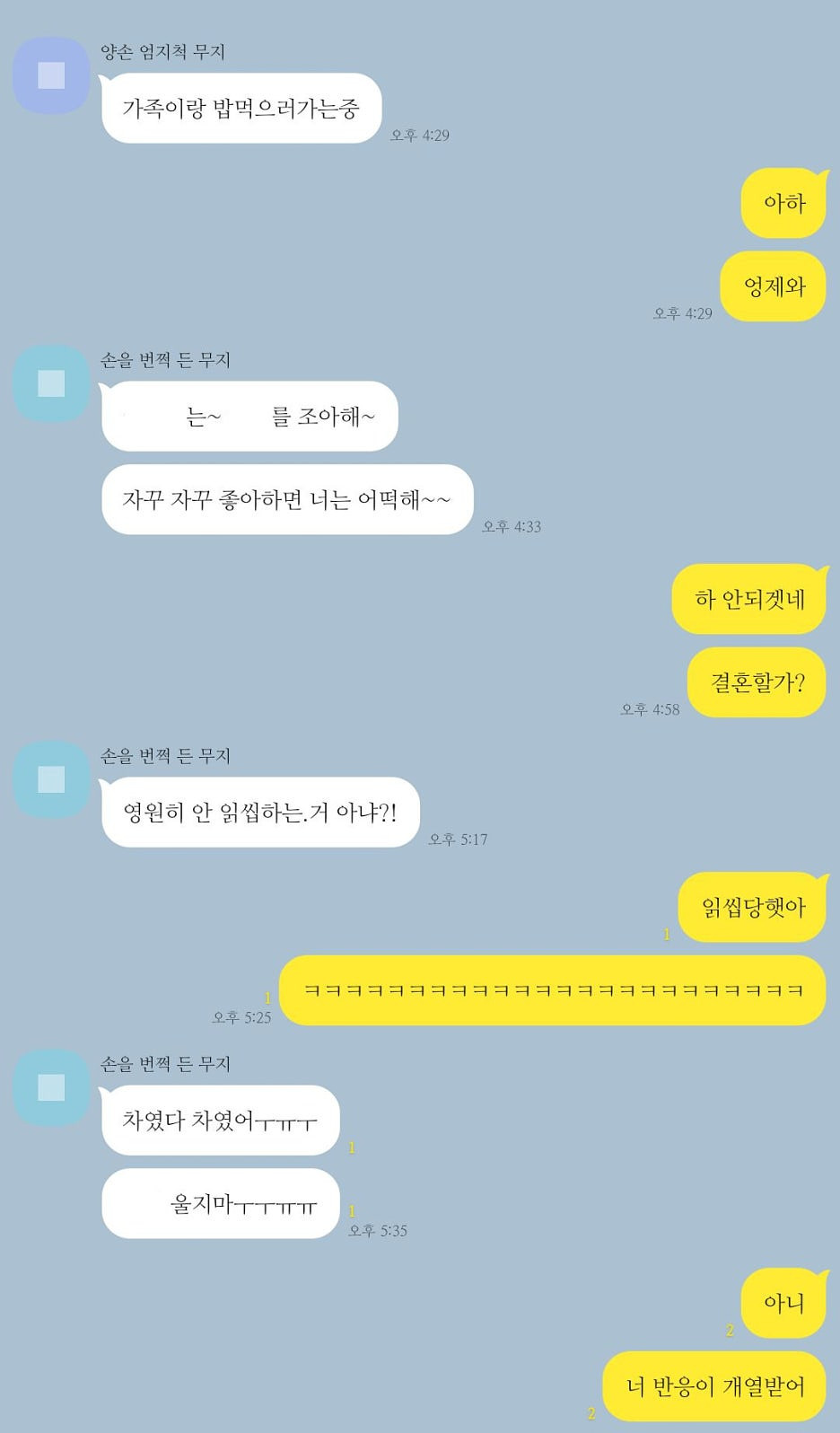Click the 너 반응이 개열받어 bubble

[713, 1387]
